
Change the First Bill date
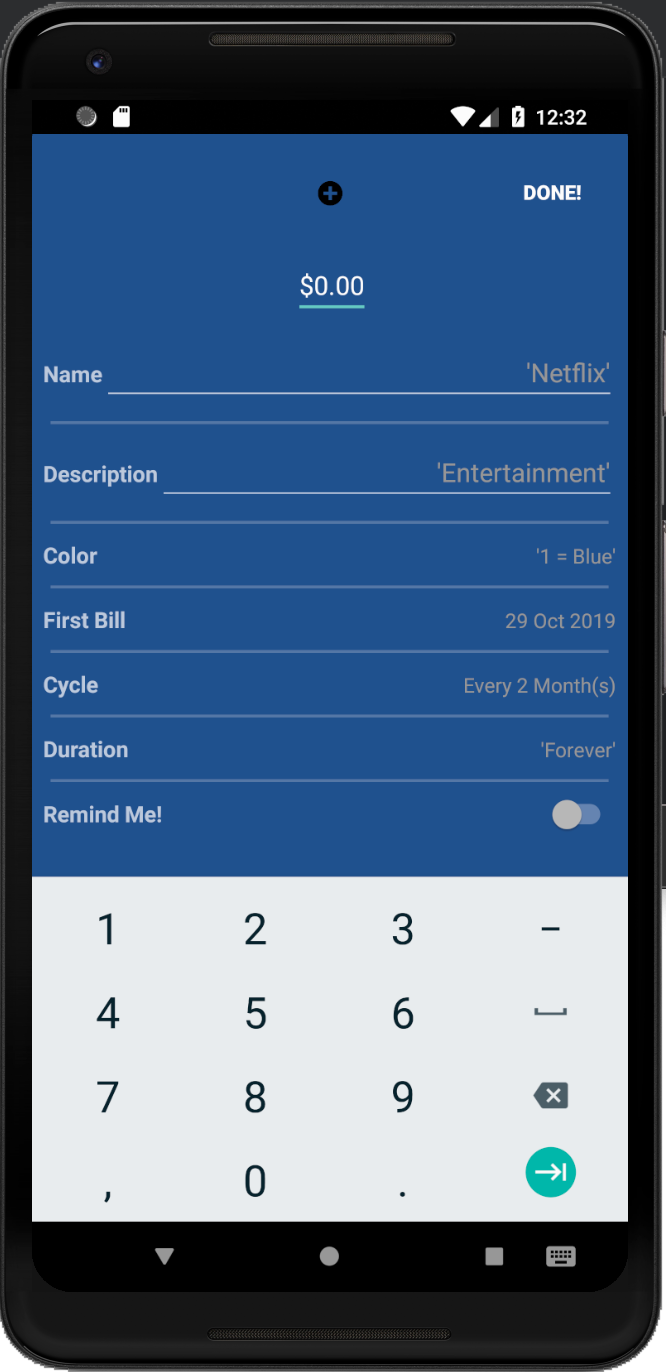click(329, 621)
